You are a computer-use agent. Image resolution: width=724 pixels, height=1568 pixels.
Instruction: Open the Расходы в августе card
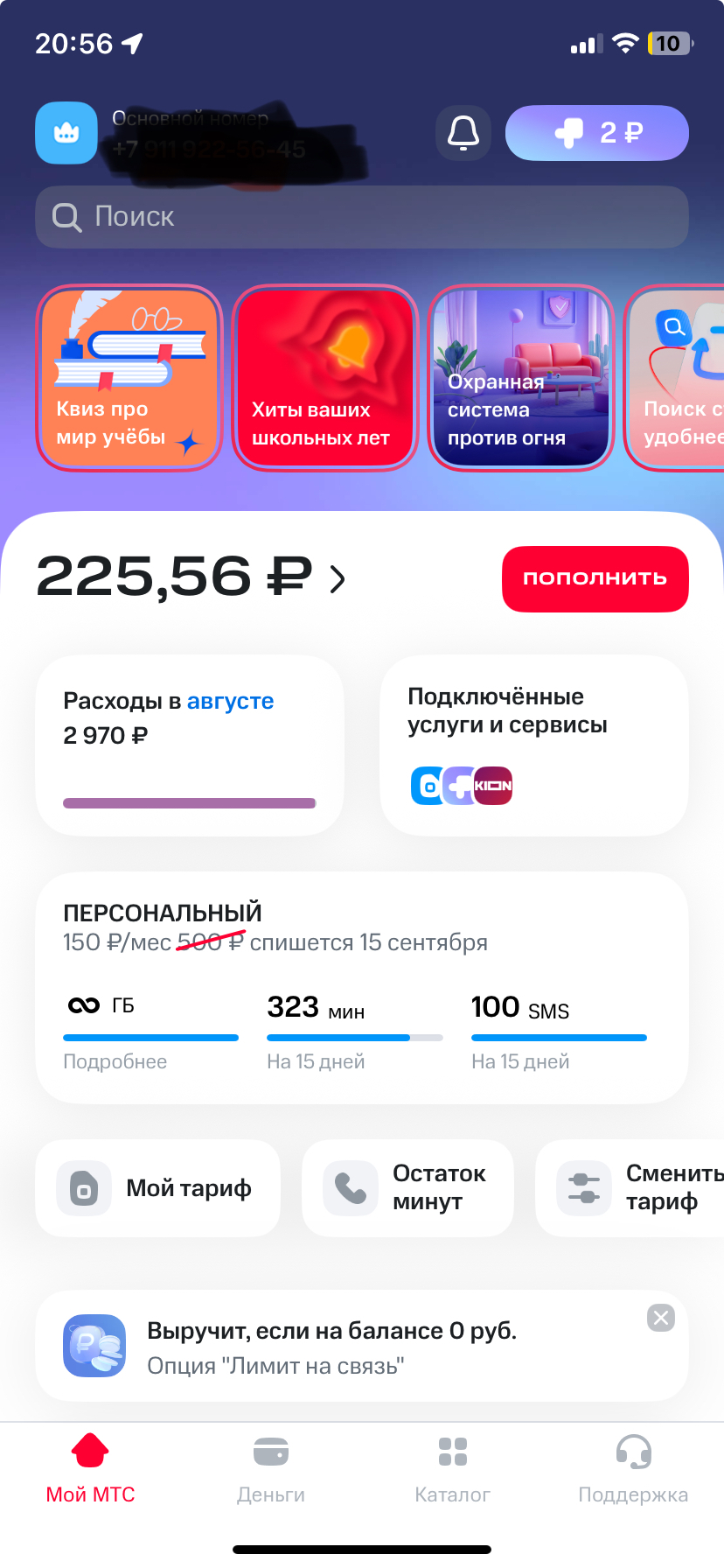189,745
